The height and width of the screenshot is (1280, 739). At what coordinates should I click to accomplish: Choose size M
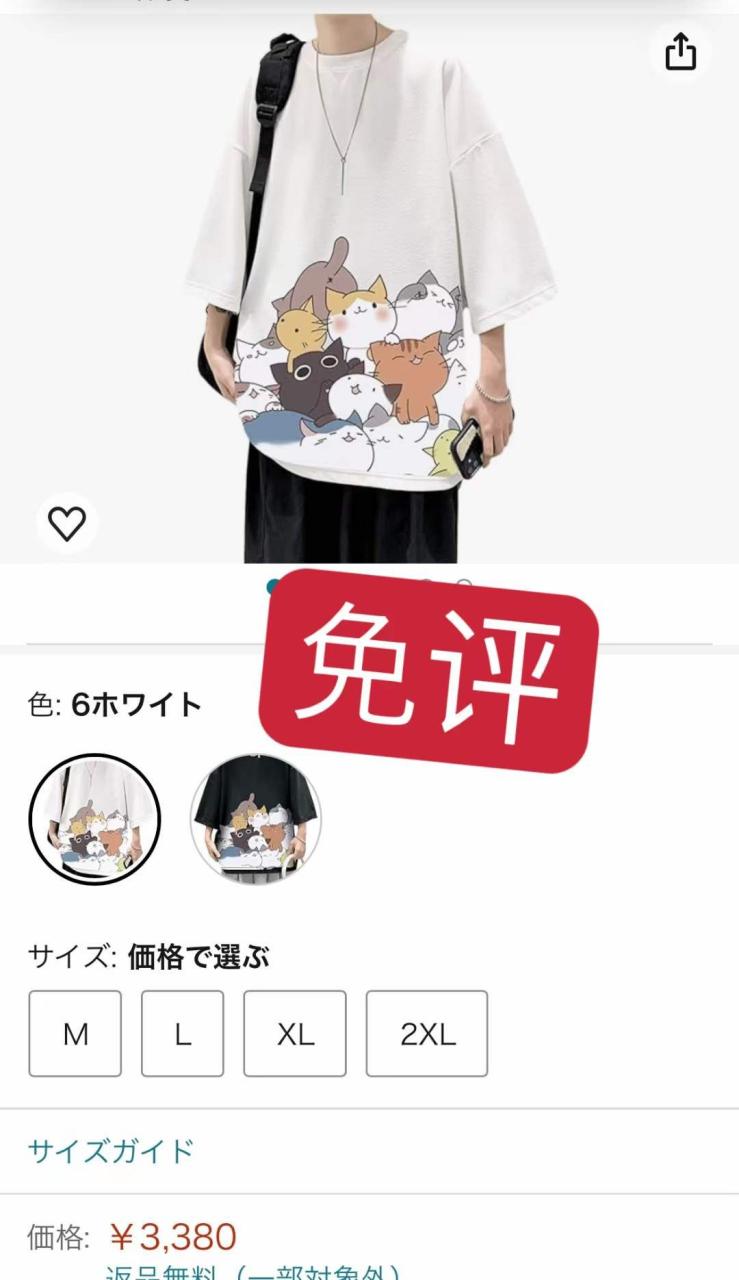pos(75,1034)
